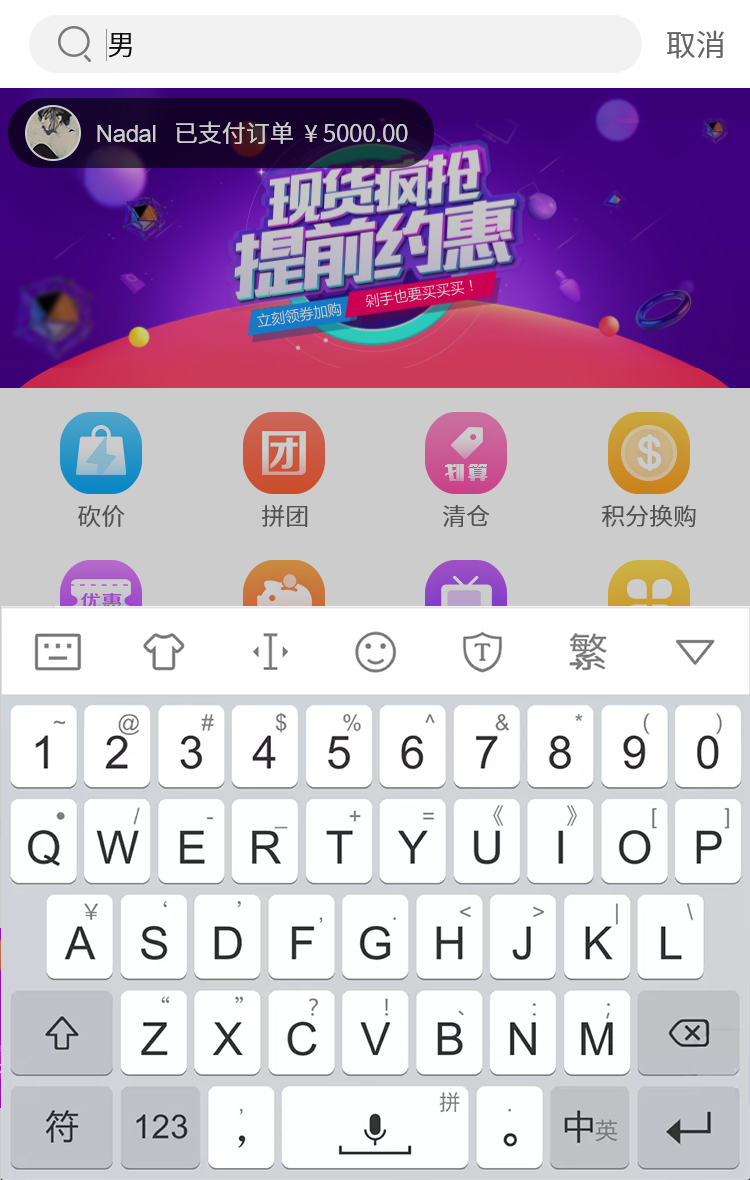Cancel the search with 取消
The height and width of the screenshot is (1180, 750).
(695, 44)
